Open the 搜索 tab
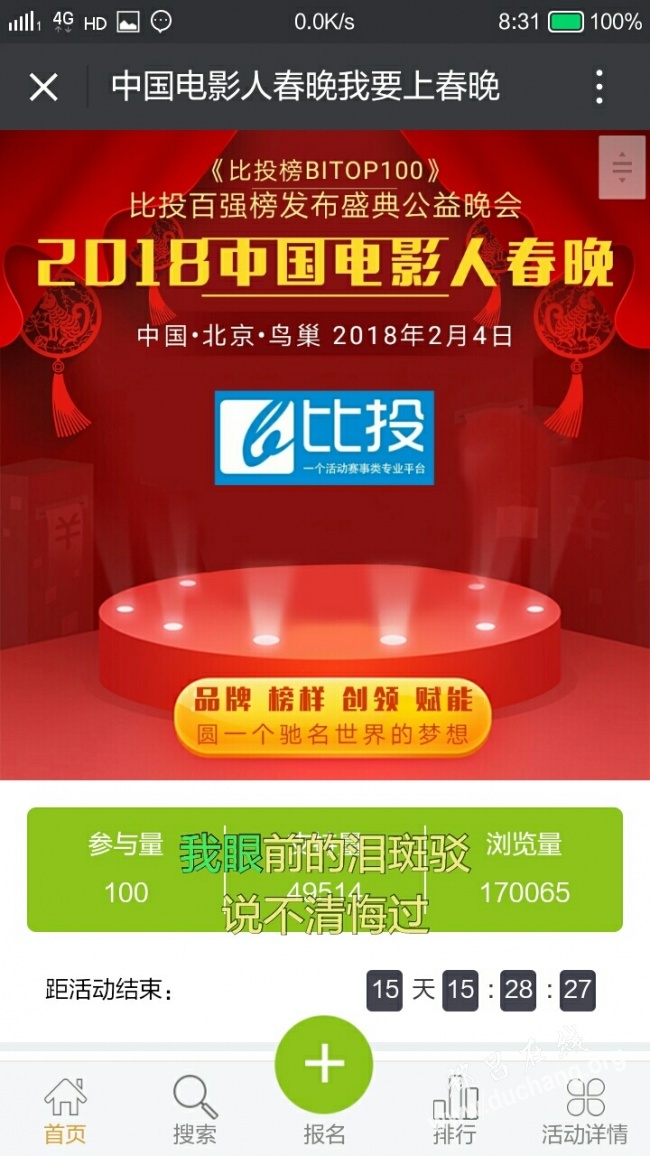 coord(194,1110)
